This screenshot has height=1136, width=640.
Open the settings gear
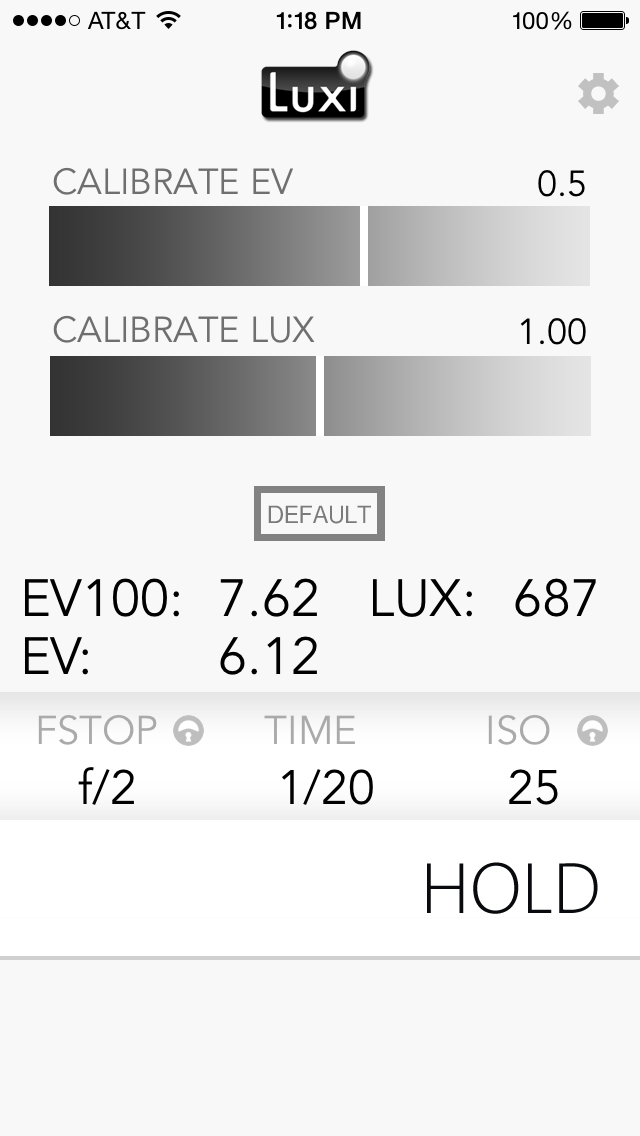point(598,93)
